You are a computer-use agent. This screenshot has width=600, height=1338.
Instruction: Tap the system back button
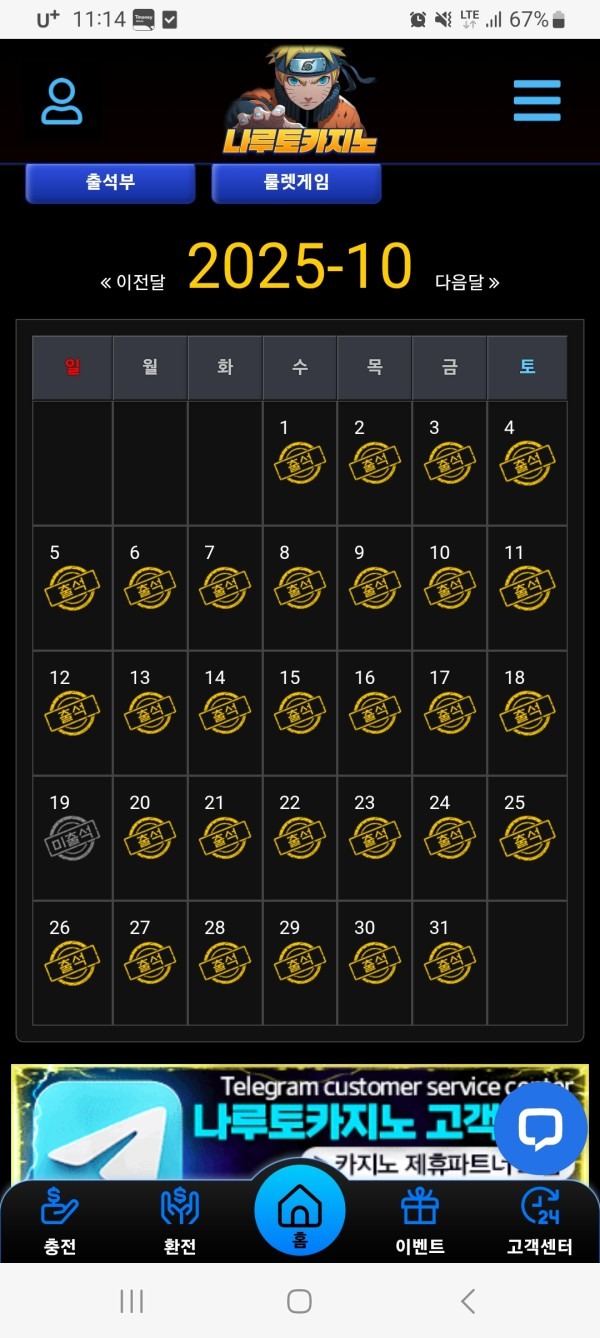pos(467,1301)
